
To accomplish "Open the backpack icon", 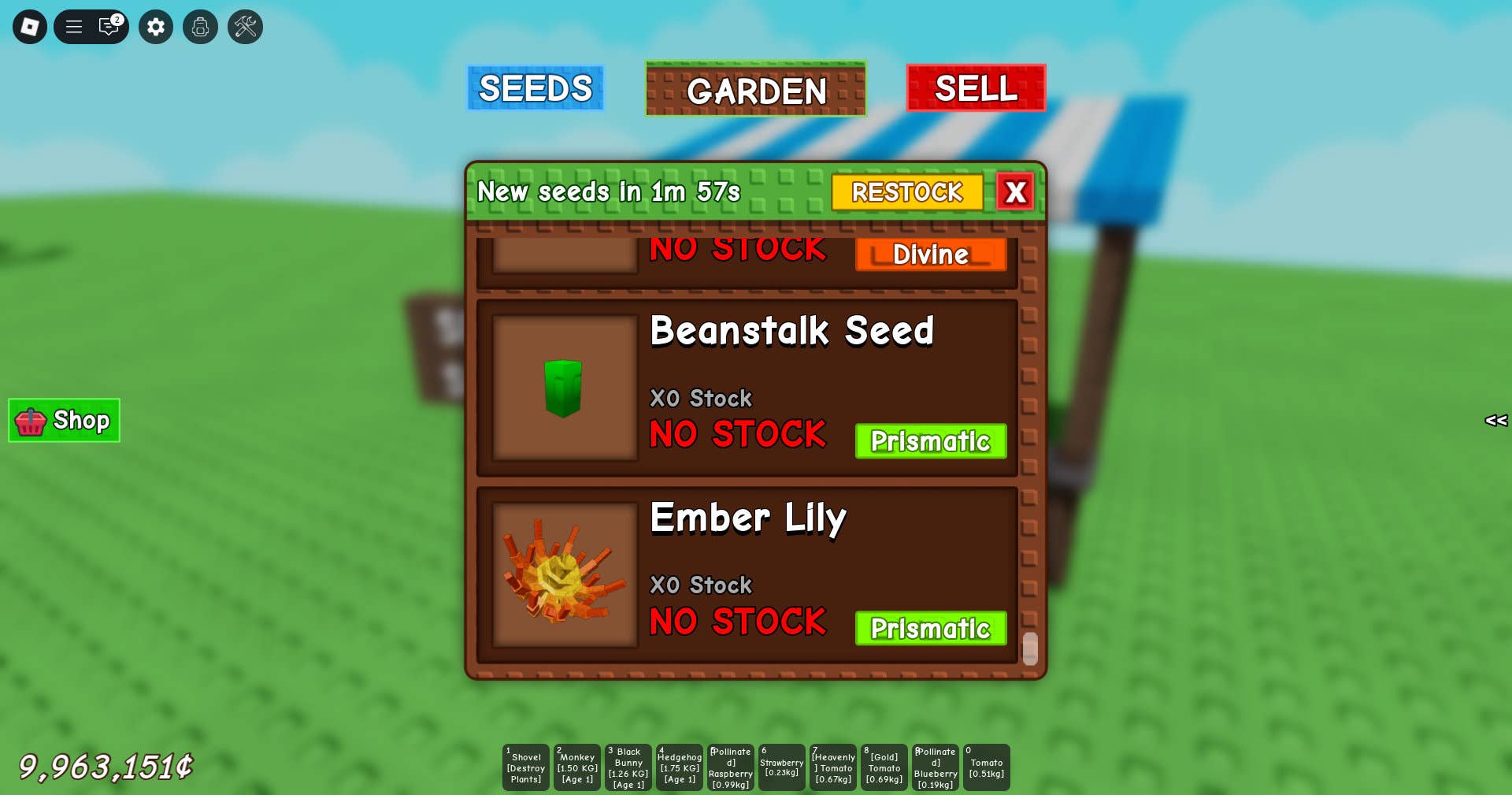I will click(200, 27).
